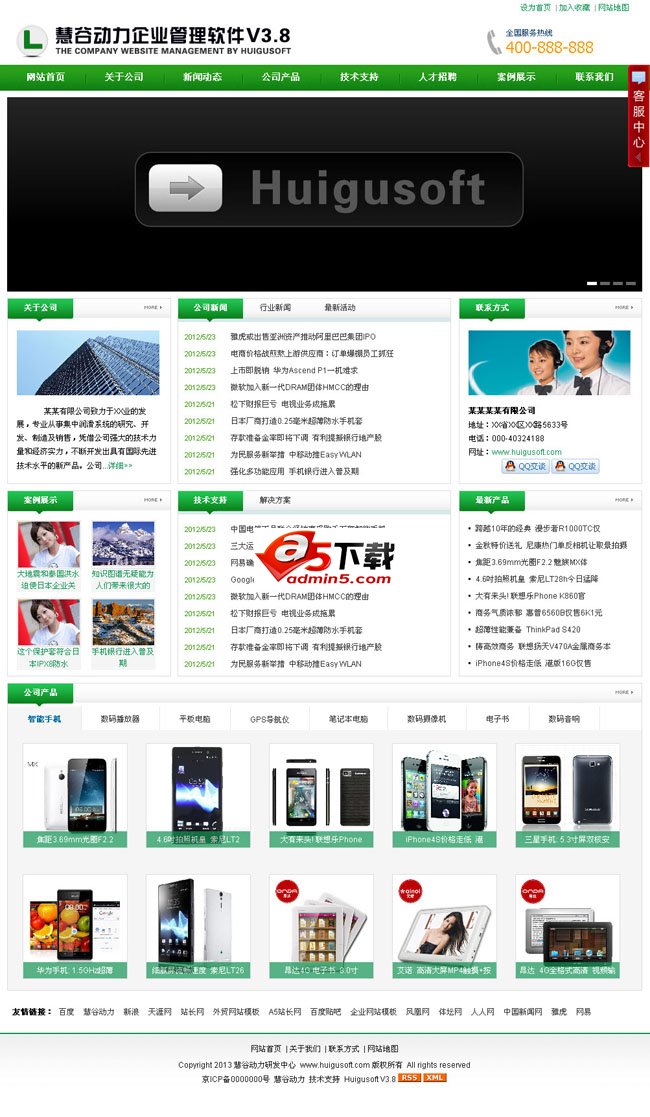
Task: Open 关于公司 in the navigation bar
Action: [x=124, y=77]
